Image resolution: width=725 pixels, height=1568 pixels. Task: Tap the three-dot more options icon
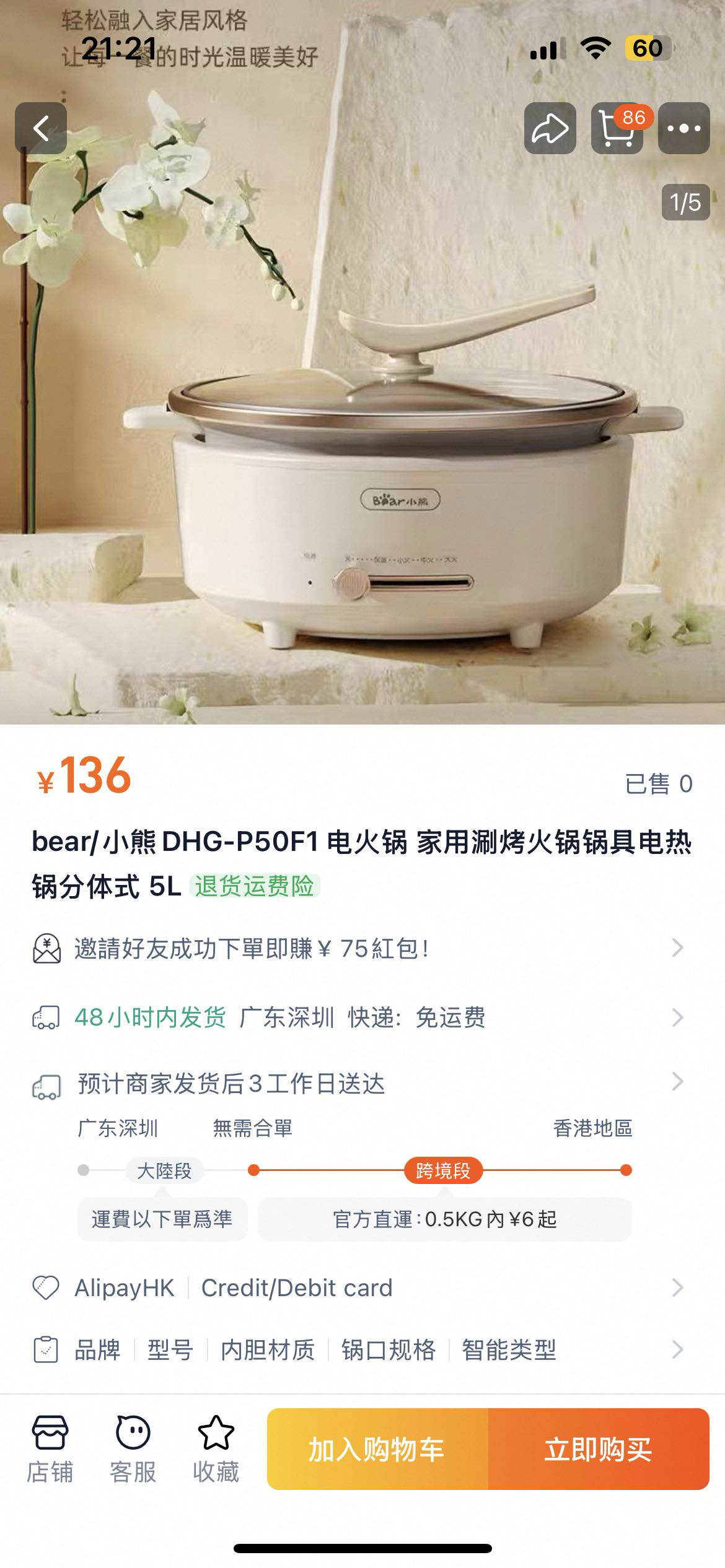684,127
